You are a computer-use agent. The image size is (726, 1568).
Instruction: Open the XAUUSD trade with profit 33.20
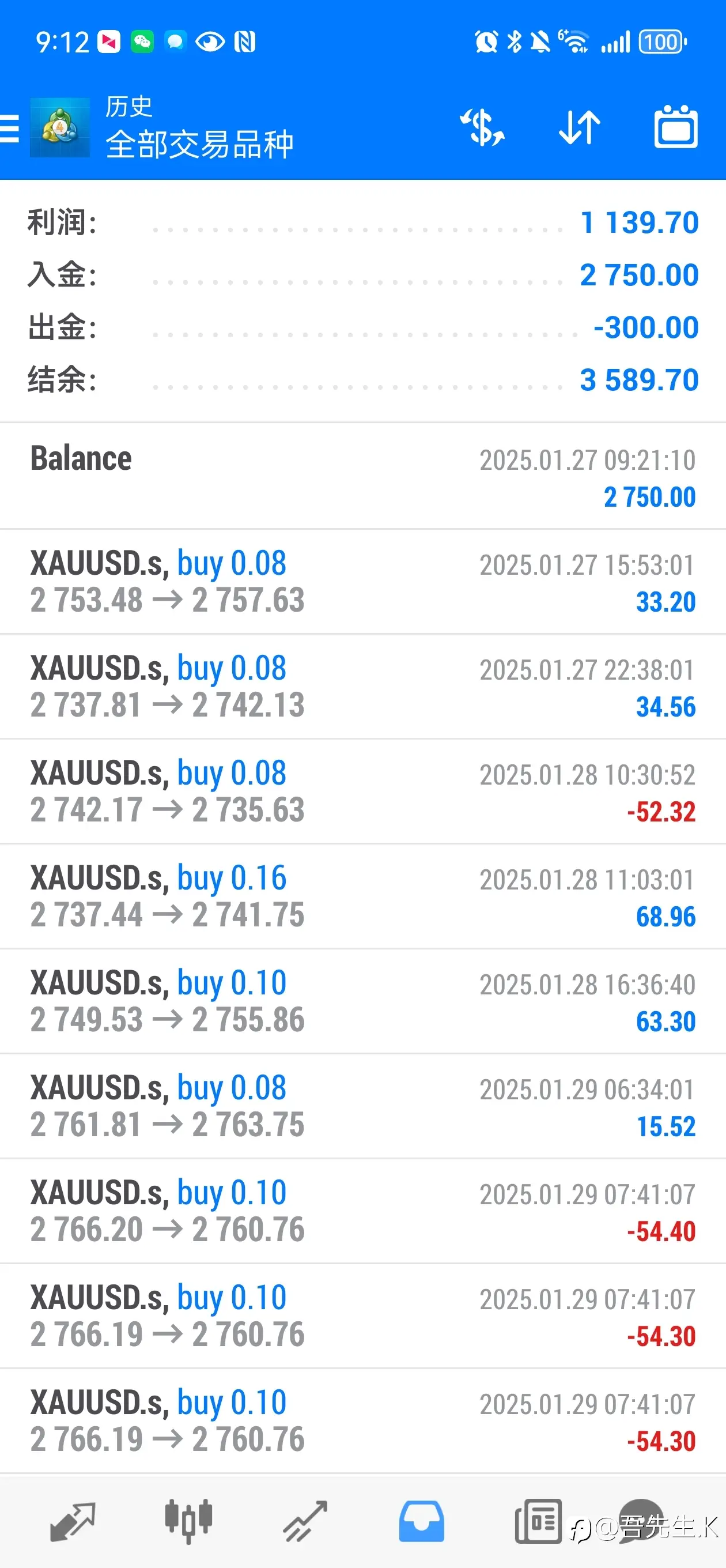pos(362,581)
